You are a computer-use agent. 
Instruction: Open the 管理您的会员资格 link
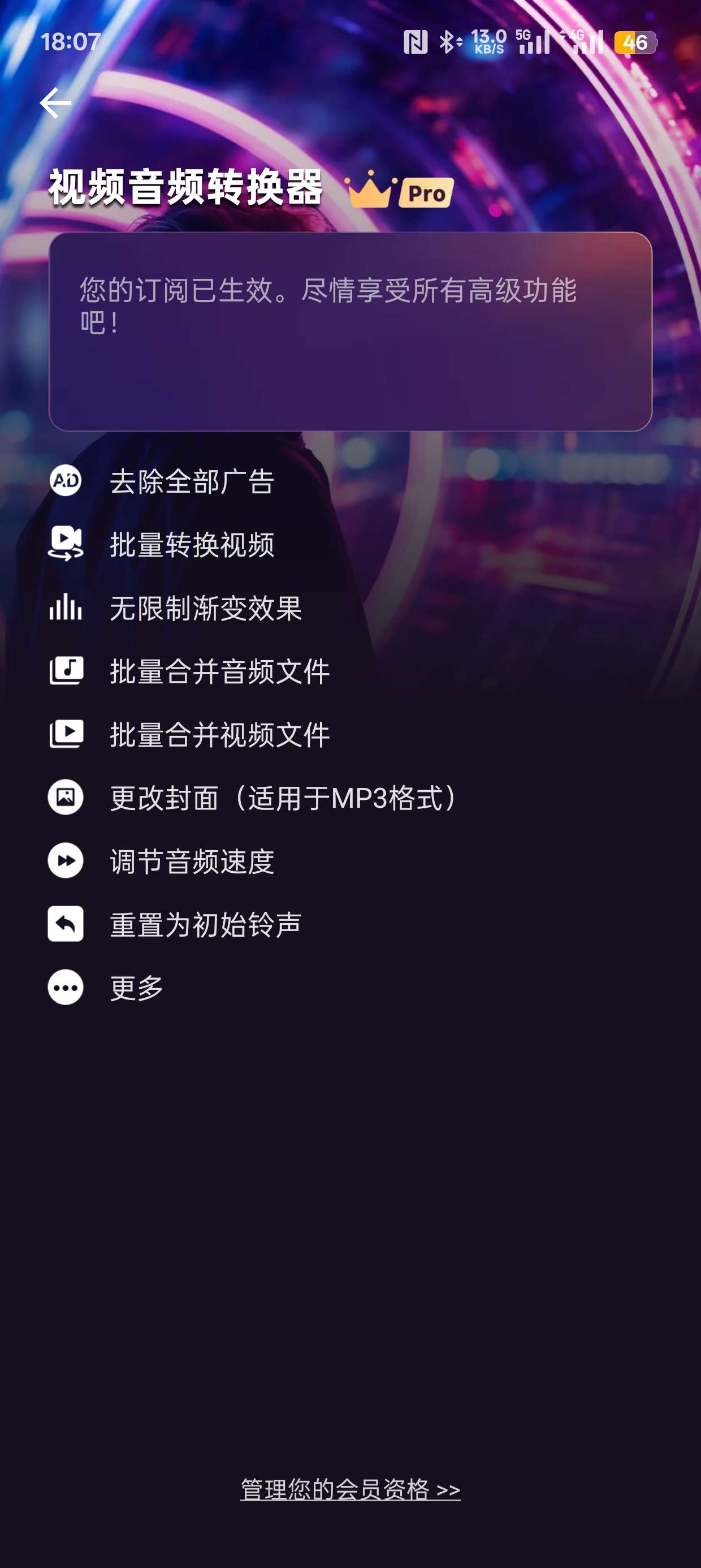click(350, 1489)
